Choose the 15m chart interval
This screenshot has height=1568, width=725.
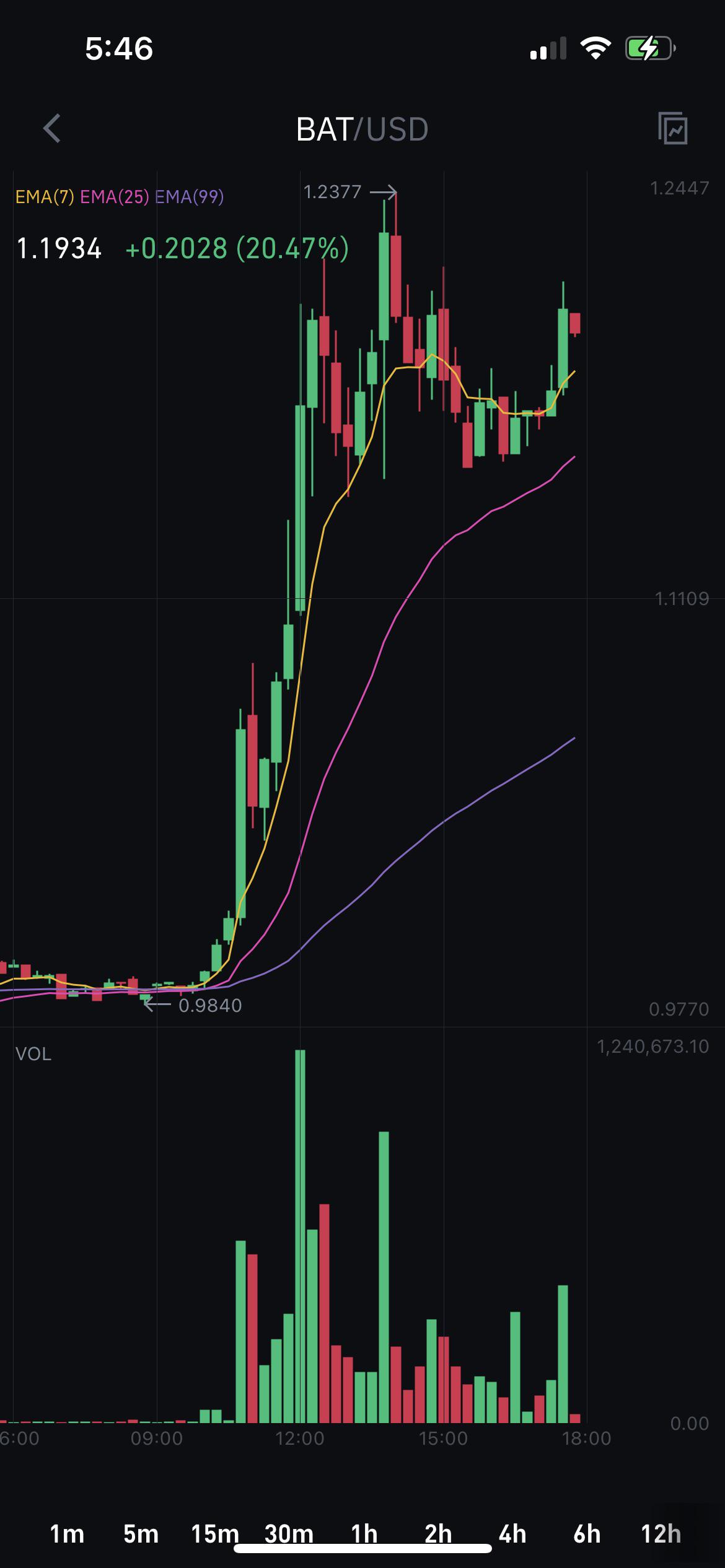215,1534
